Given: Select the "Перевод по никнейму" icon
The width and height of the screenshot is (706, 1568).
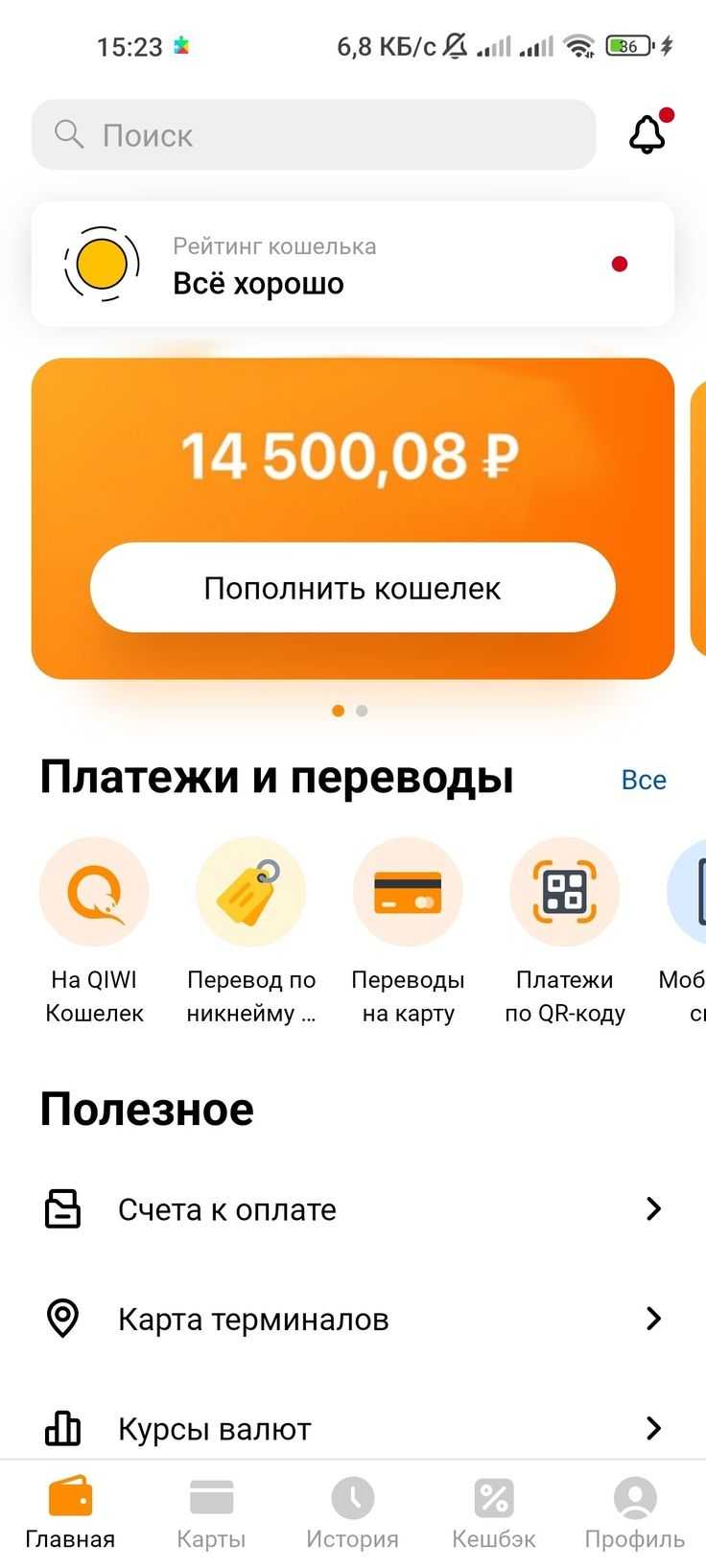Looking at the screenshot, I should pos(250,890).
